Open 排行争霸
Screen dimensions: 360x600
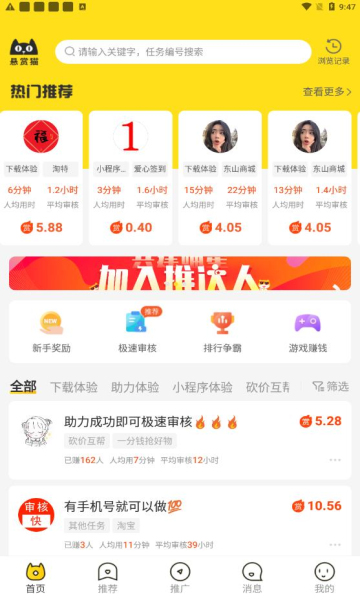(x=222, y=332)
